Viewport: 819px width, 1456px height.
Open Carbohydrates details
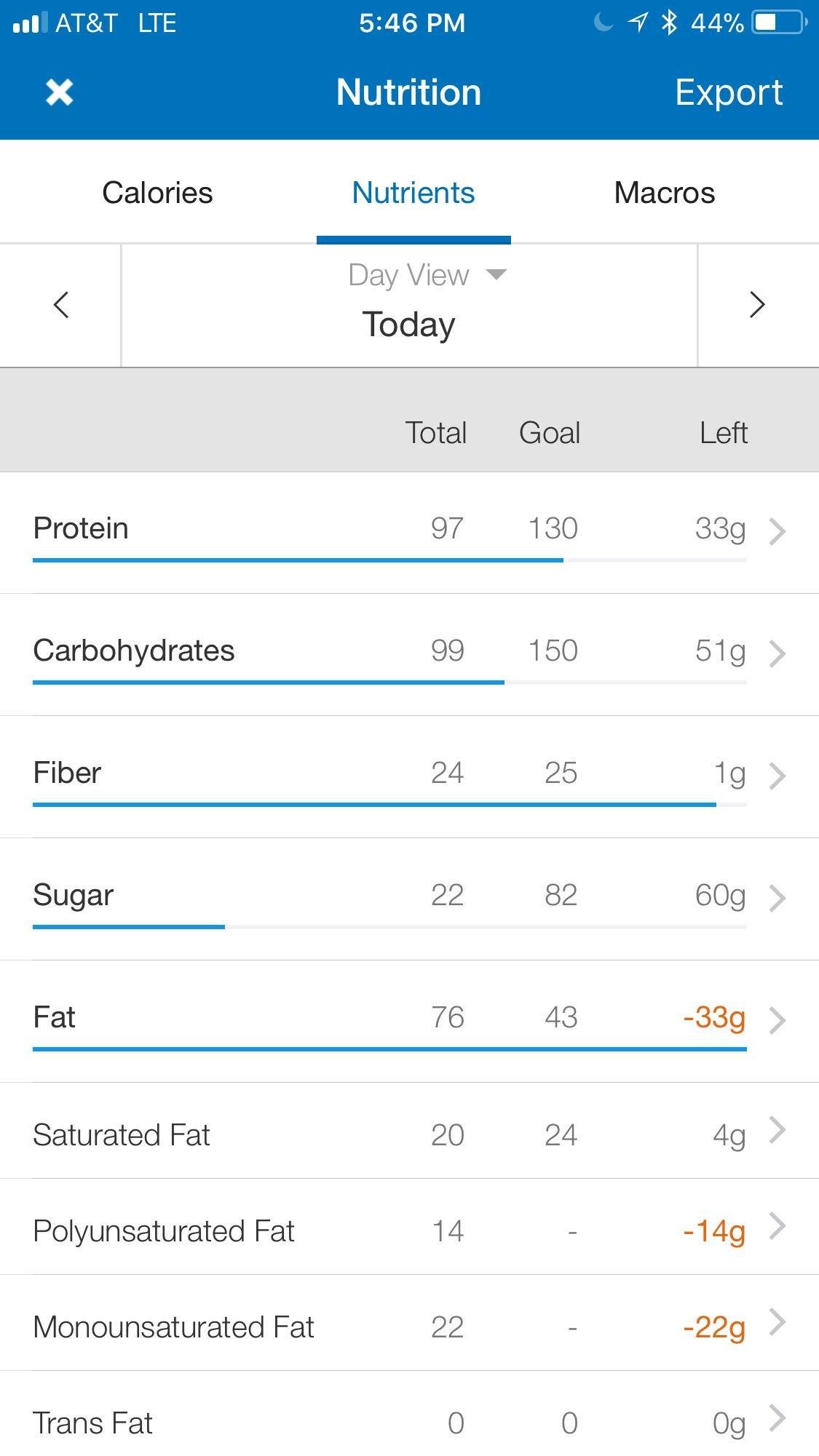(x=409, y=655)
